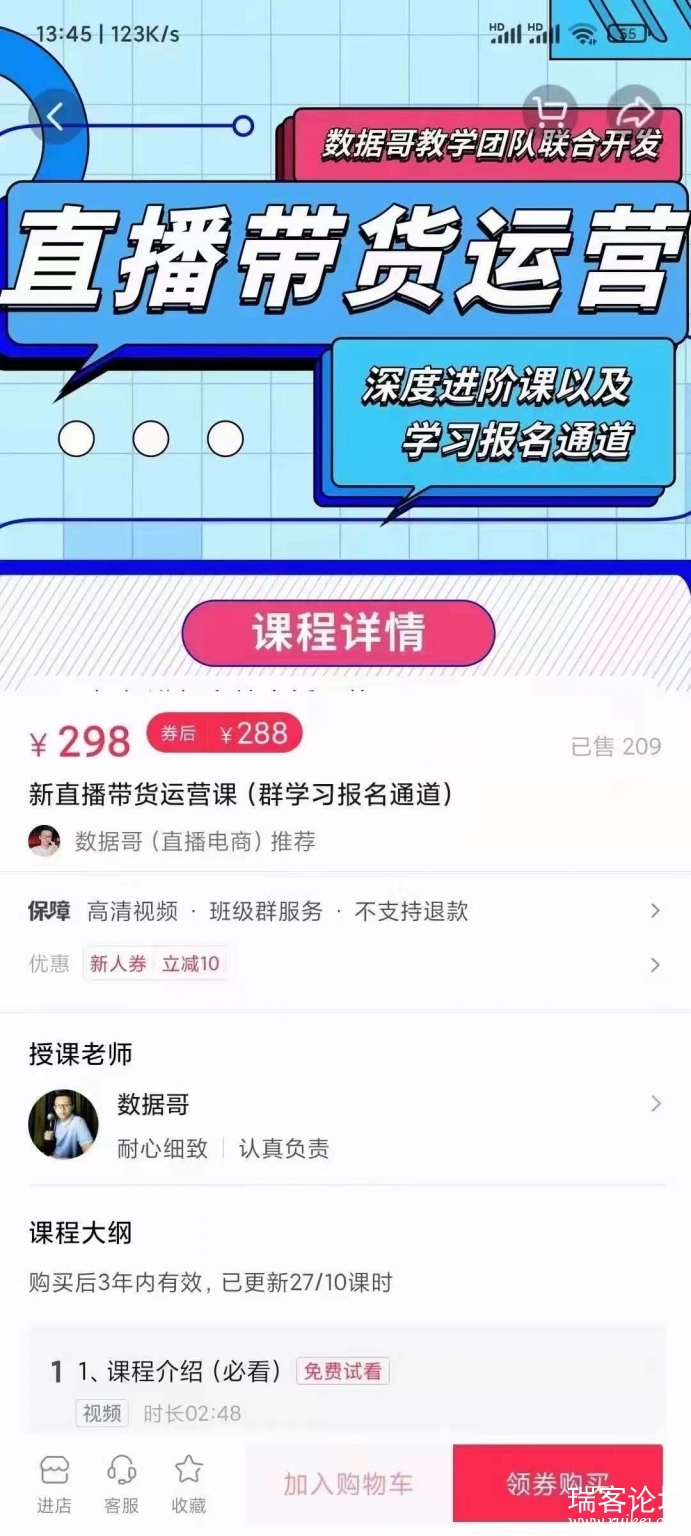Enter the store via 进店
Image resolution: width=691 pixels, height=1536 pixels.
pos(54,1484)
